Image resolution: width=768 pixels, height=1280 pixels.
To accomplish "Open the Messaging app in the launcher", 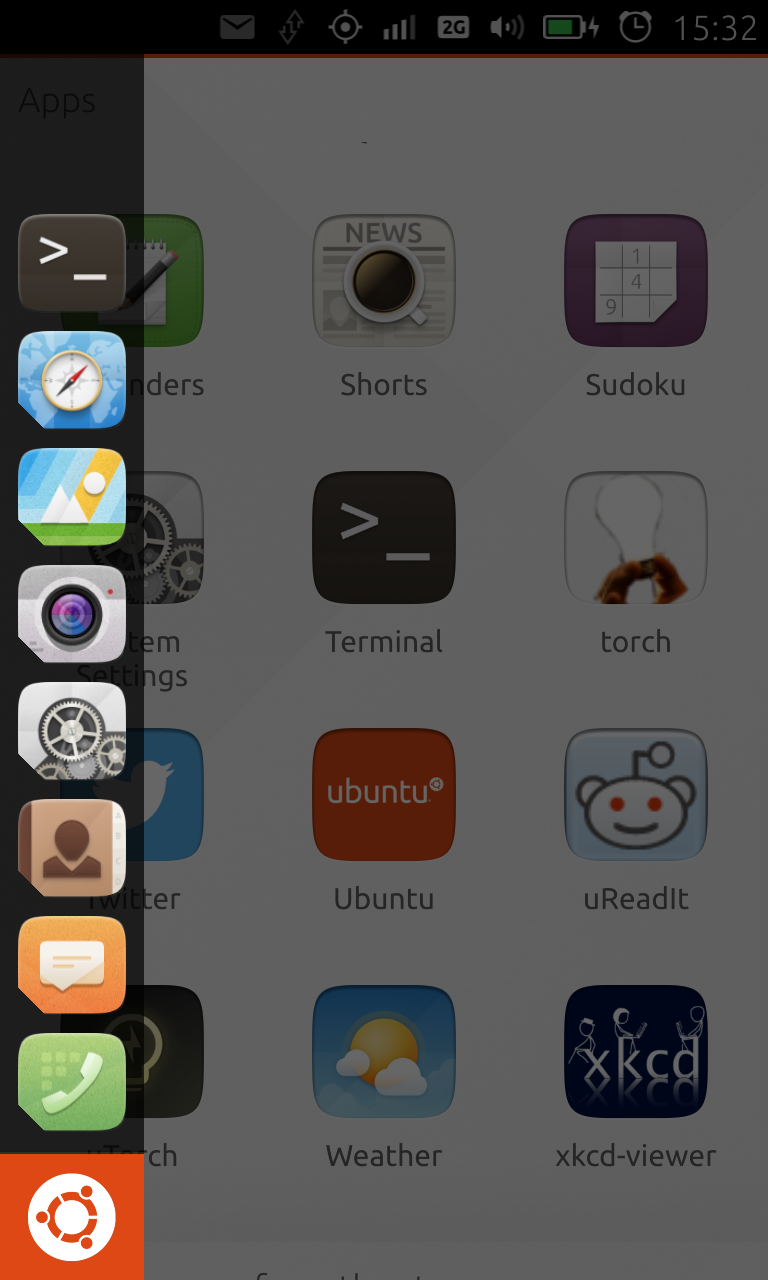I will pos(72,964).
